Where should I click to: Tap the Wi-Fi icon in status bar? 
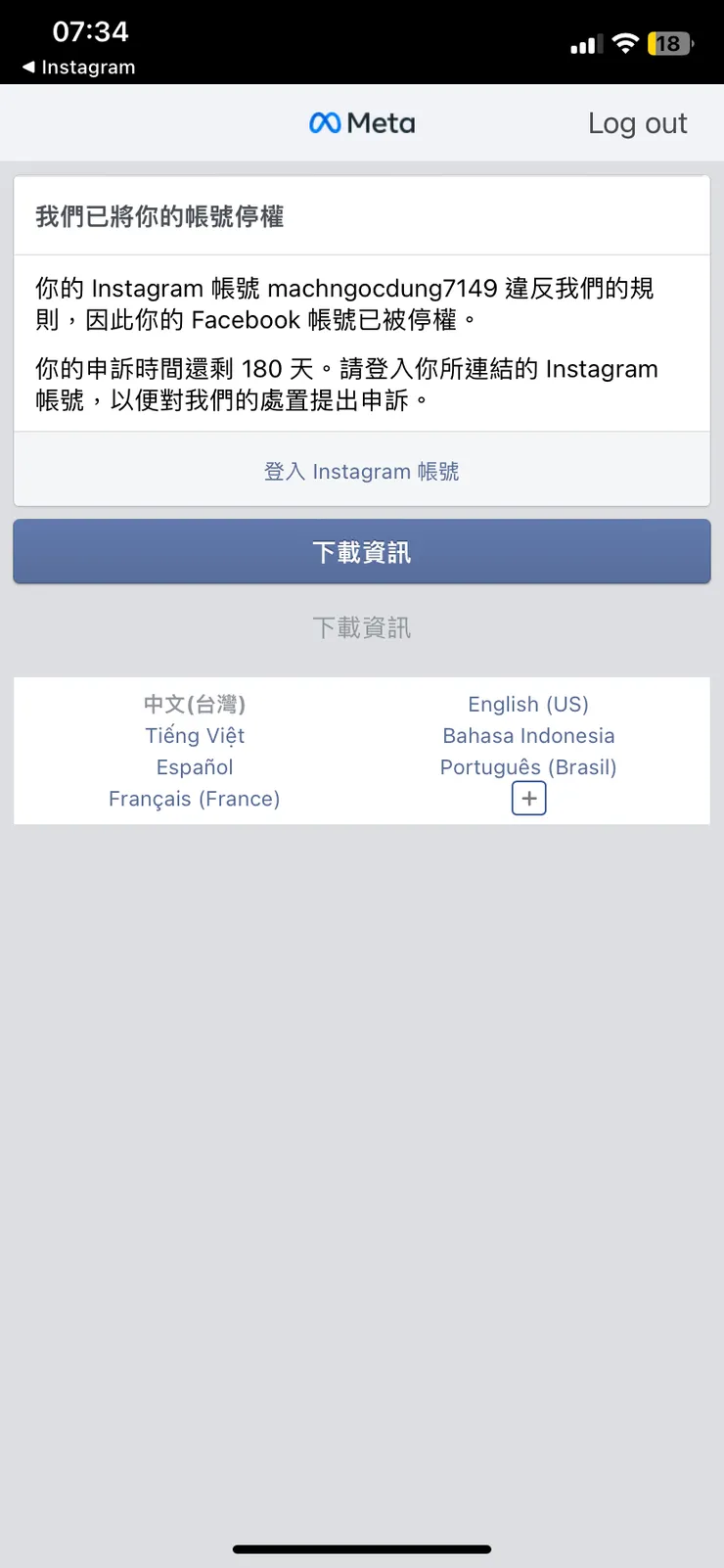(x=625, y=42)
